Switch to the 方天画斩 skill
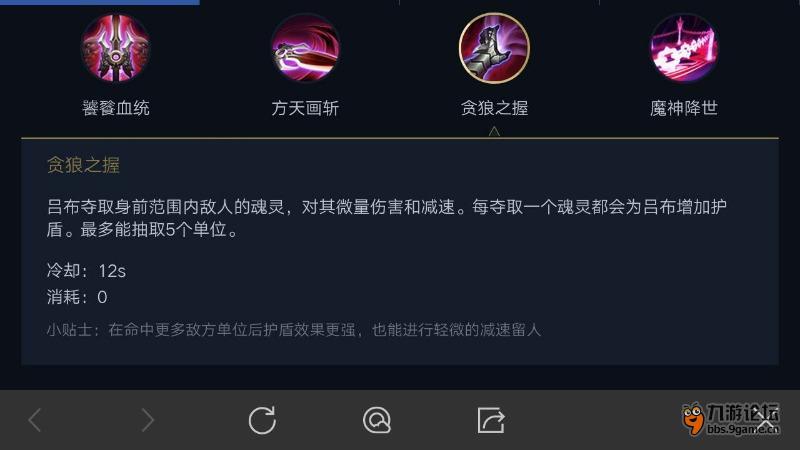The width and height of the screenshot is (800, 450). [305, 49]
